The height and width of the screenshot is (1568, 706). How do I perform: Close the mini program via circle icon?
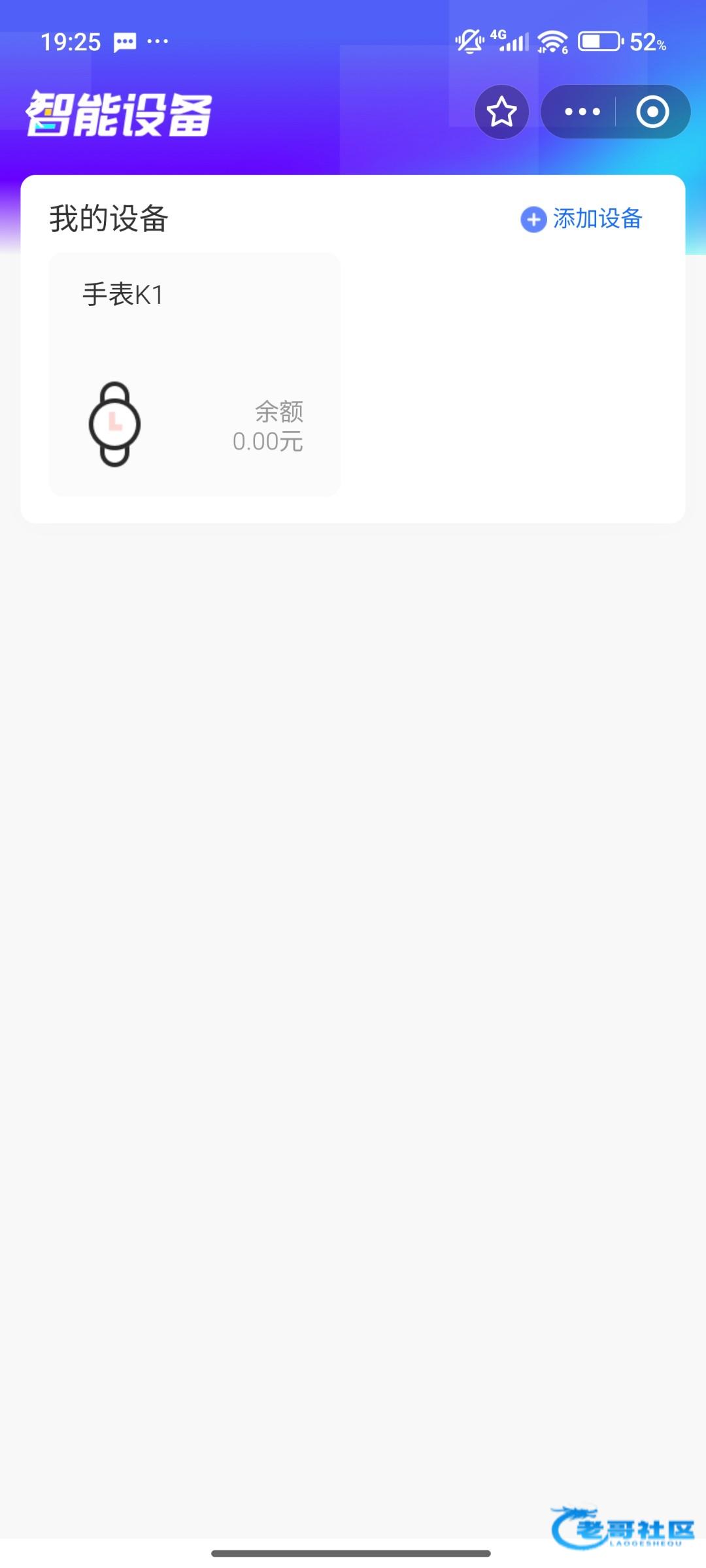click(x=652, y=112)
